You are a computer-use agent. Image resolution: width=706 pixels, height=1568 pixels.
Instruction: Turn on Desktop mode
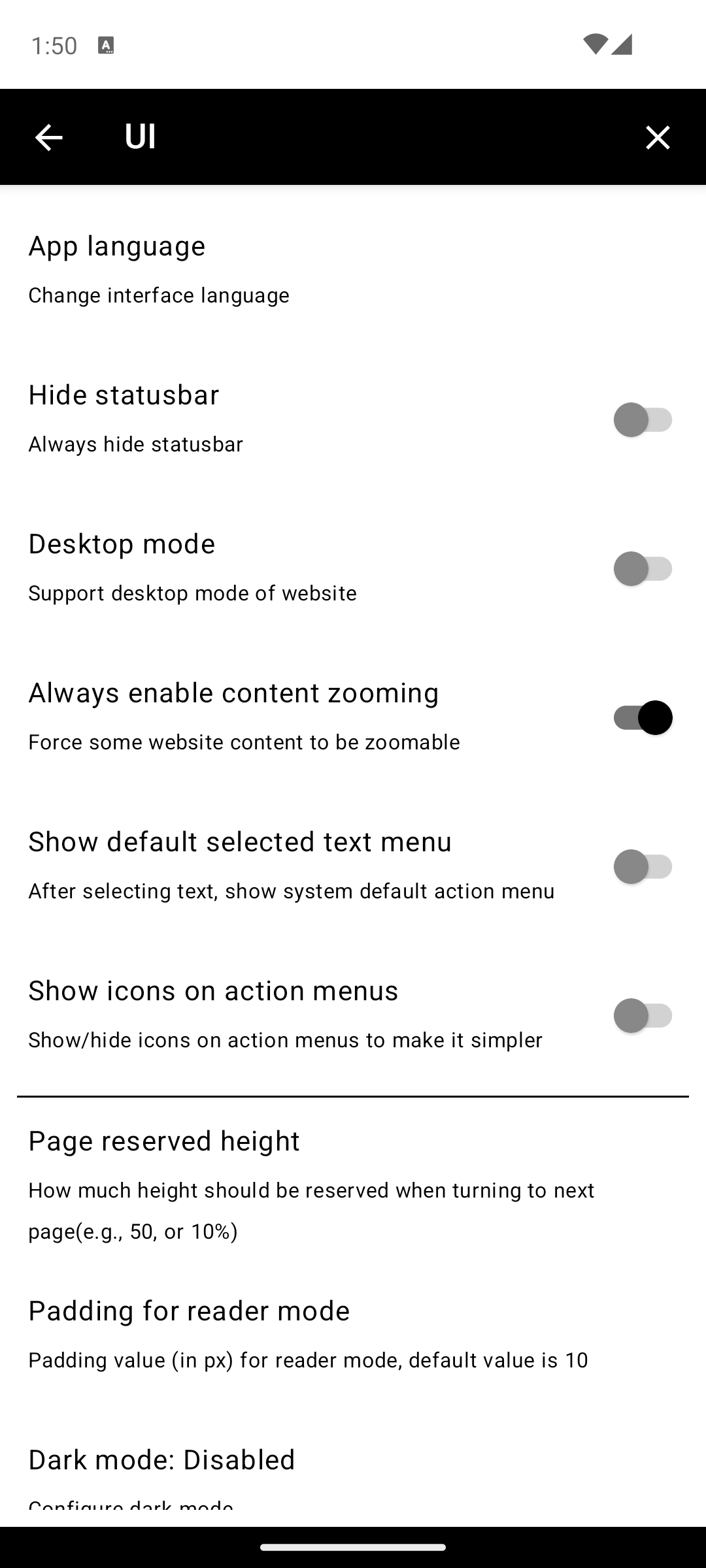(643, 568)
